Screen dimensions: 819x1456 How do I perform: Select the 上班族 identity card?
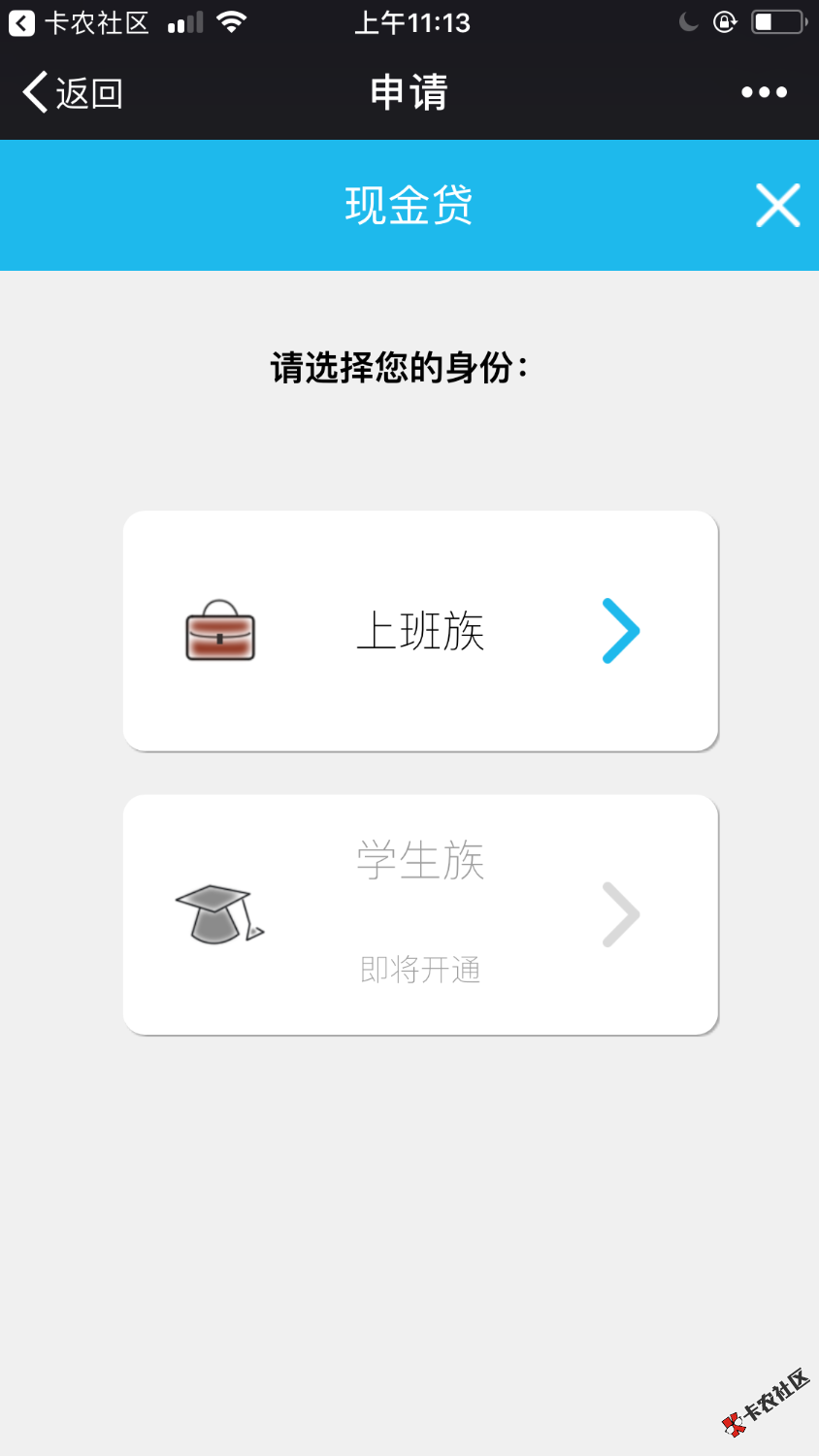[x=420, y=630]
